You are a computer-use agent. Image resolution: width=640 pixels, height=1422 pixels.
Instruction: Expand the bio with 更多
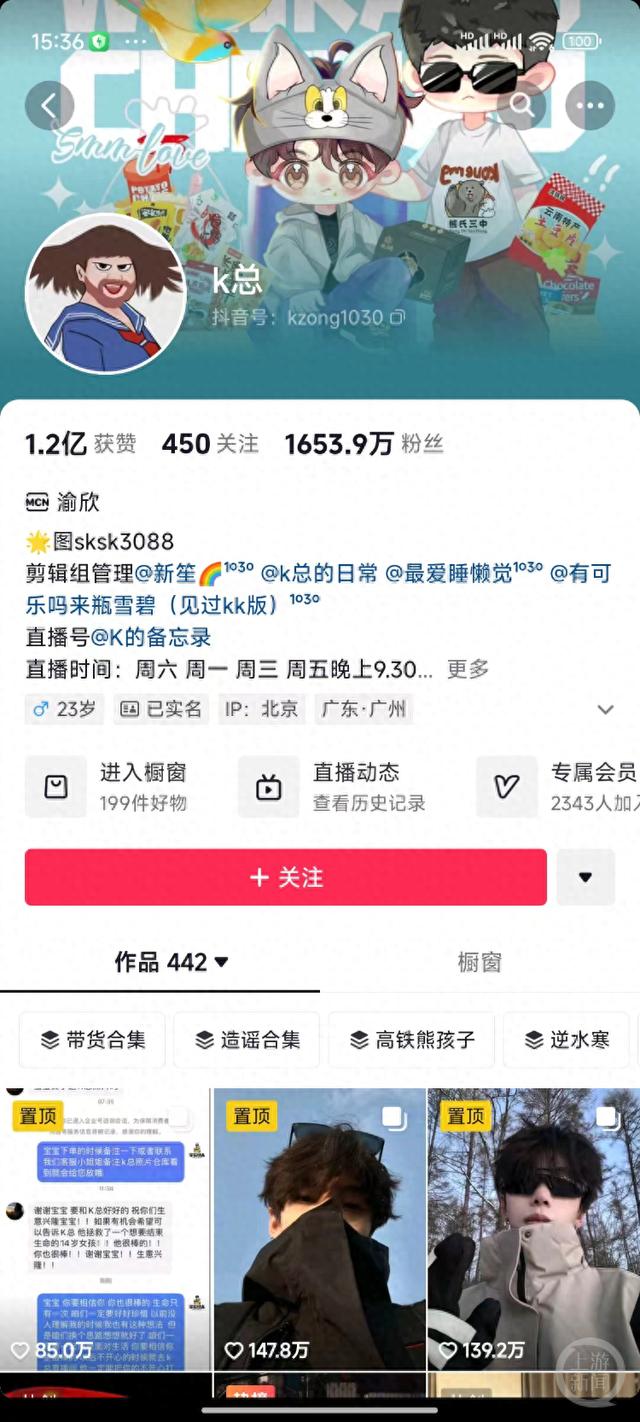(x=467, y=669)
